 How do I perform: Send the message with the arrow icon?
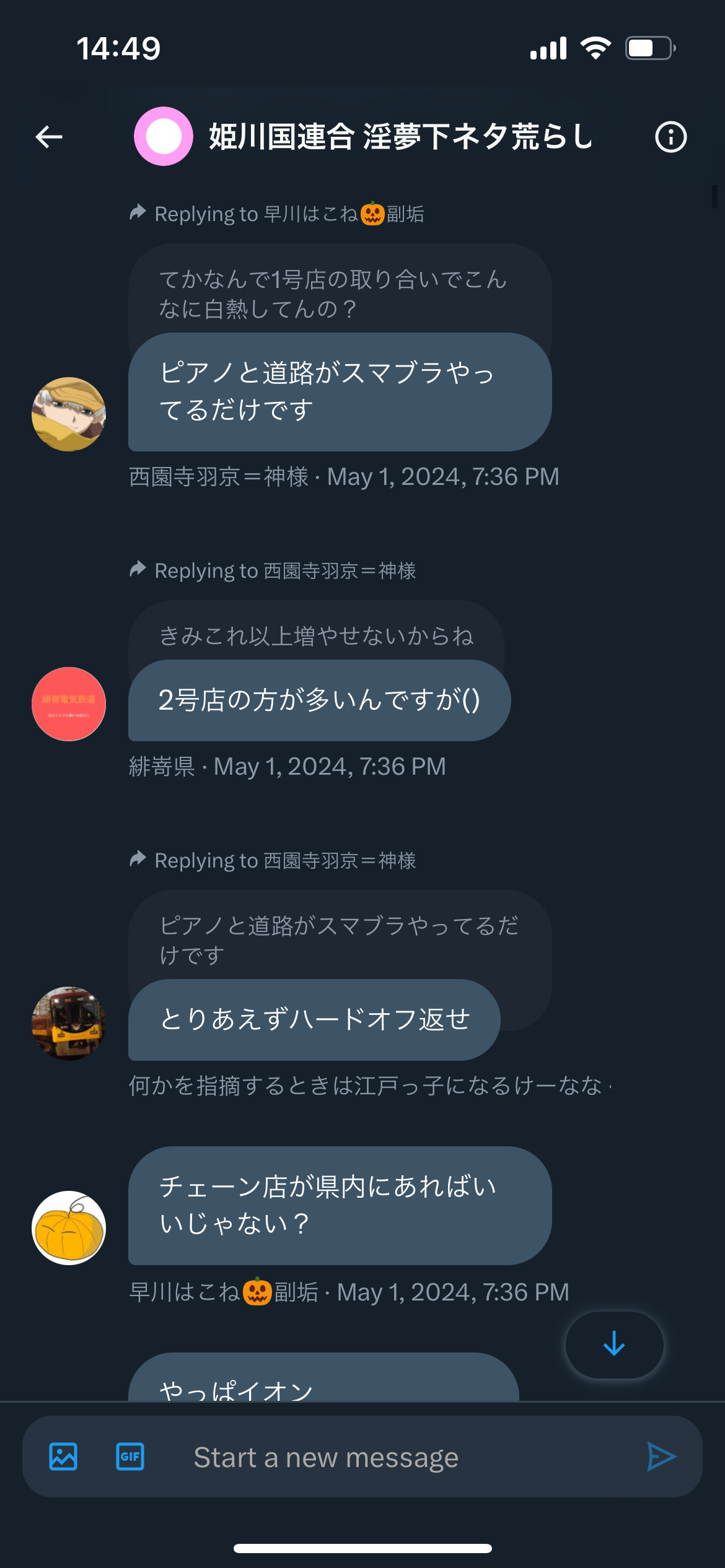pos(661,1457)
